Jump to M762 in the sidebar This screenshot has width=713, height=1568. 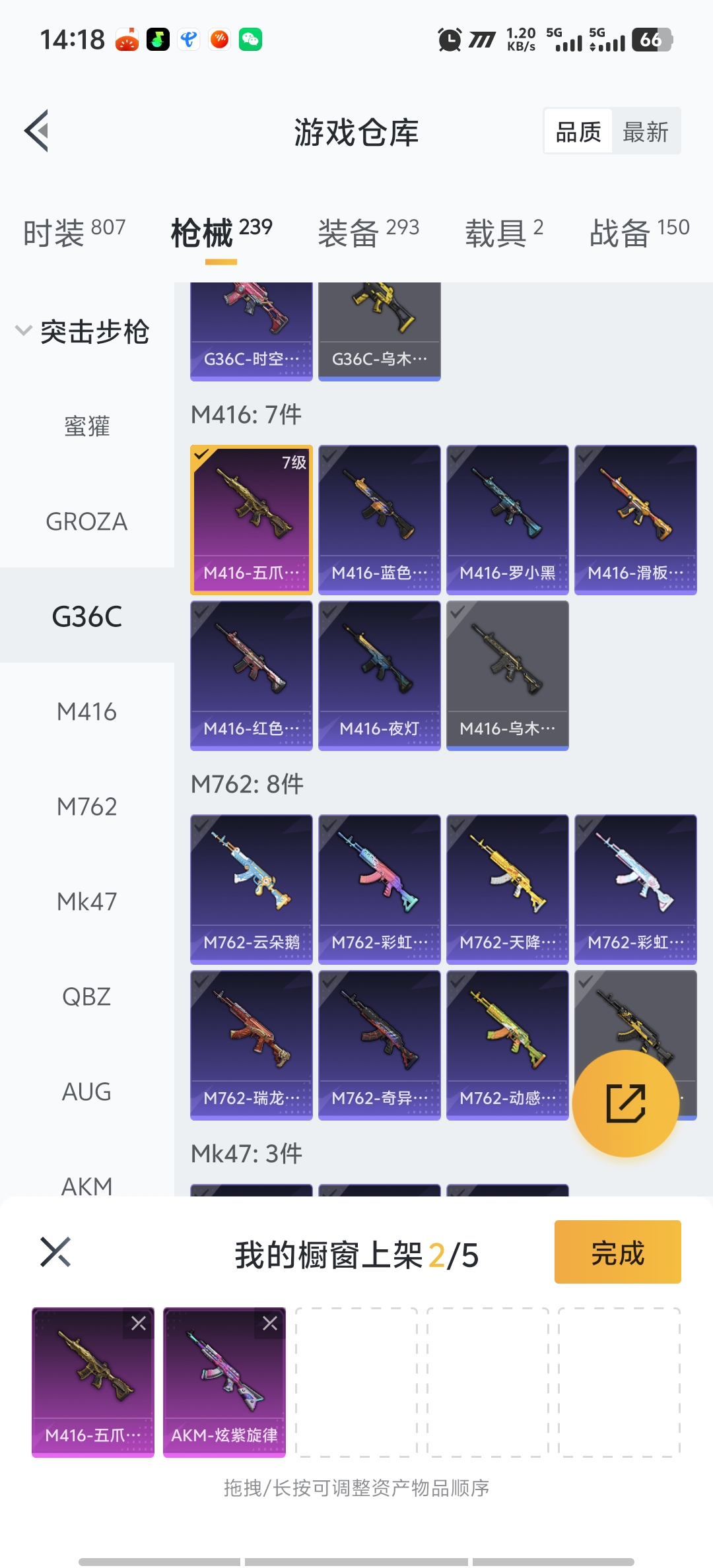click(x=86, y=806)
